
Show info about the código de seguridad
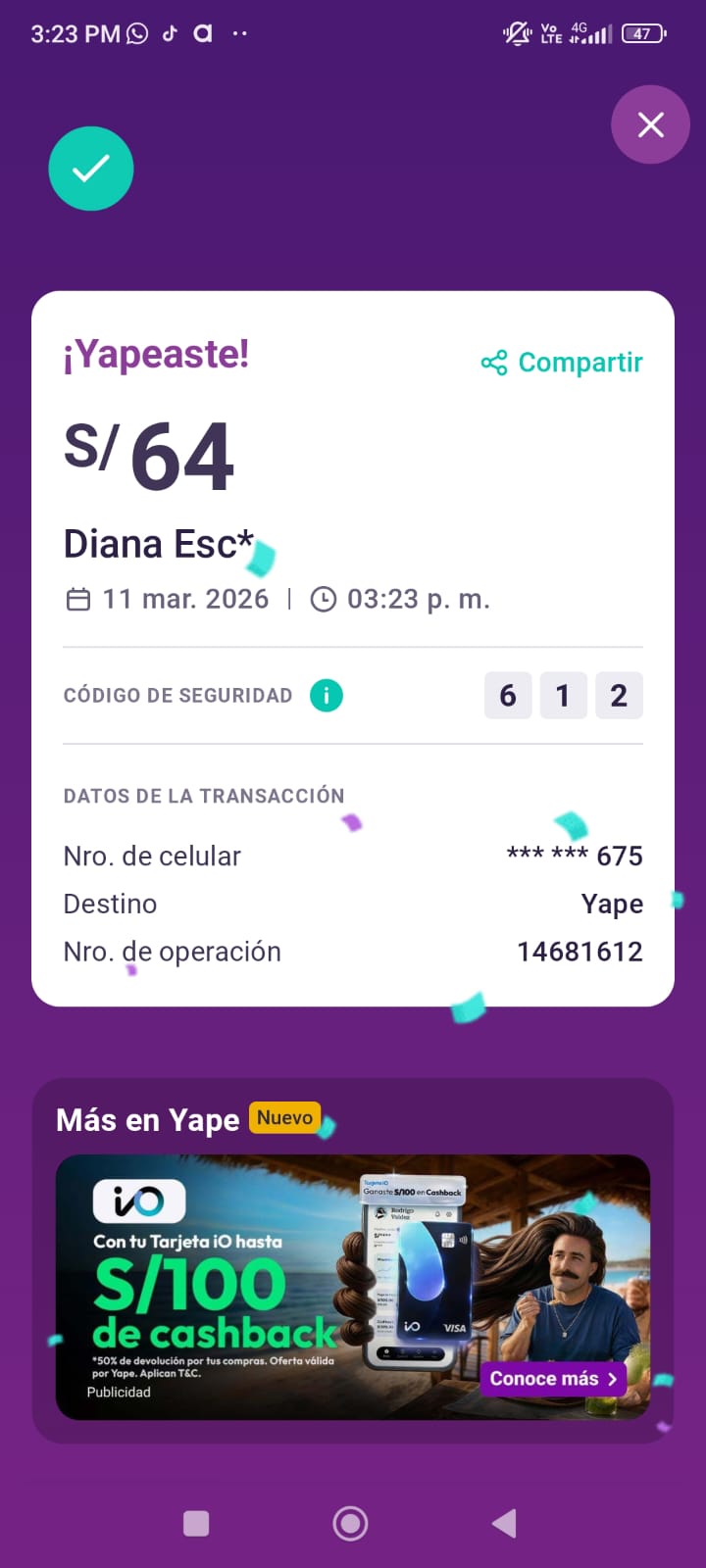[327, 696]
